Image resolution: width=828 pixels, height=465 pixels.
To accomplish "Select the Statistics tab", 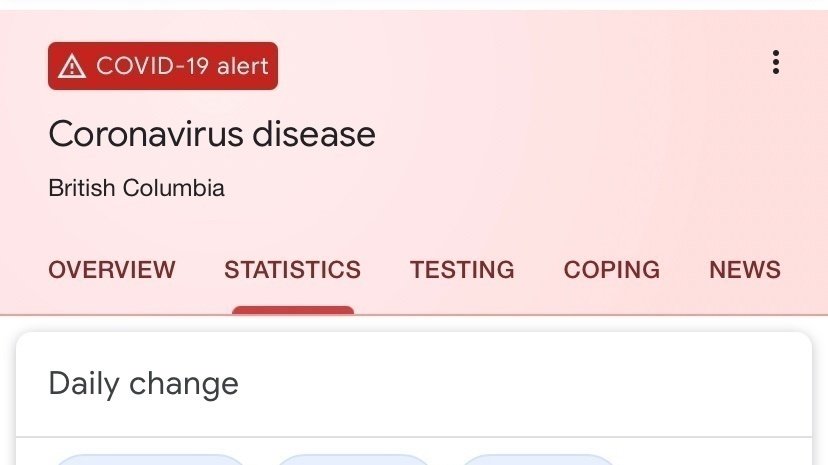I will (292, 270).
